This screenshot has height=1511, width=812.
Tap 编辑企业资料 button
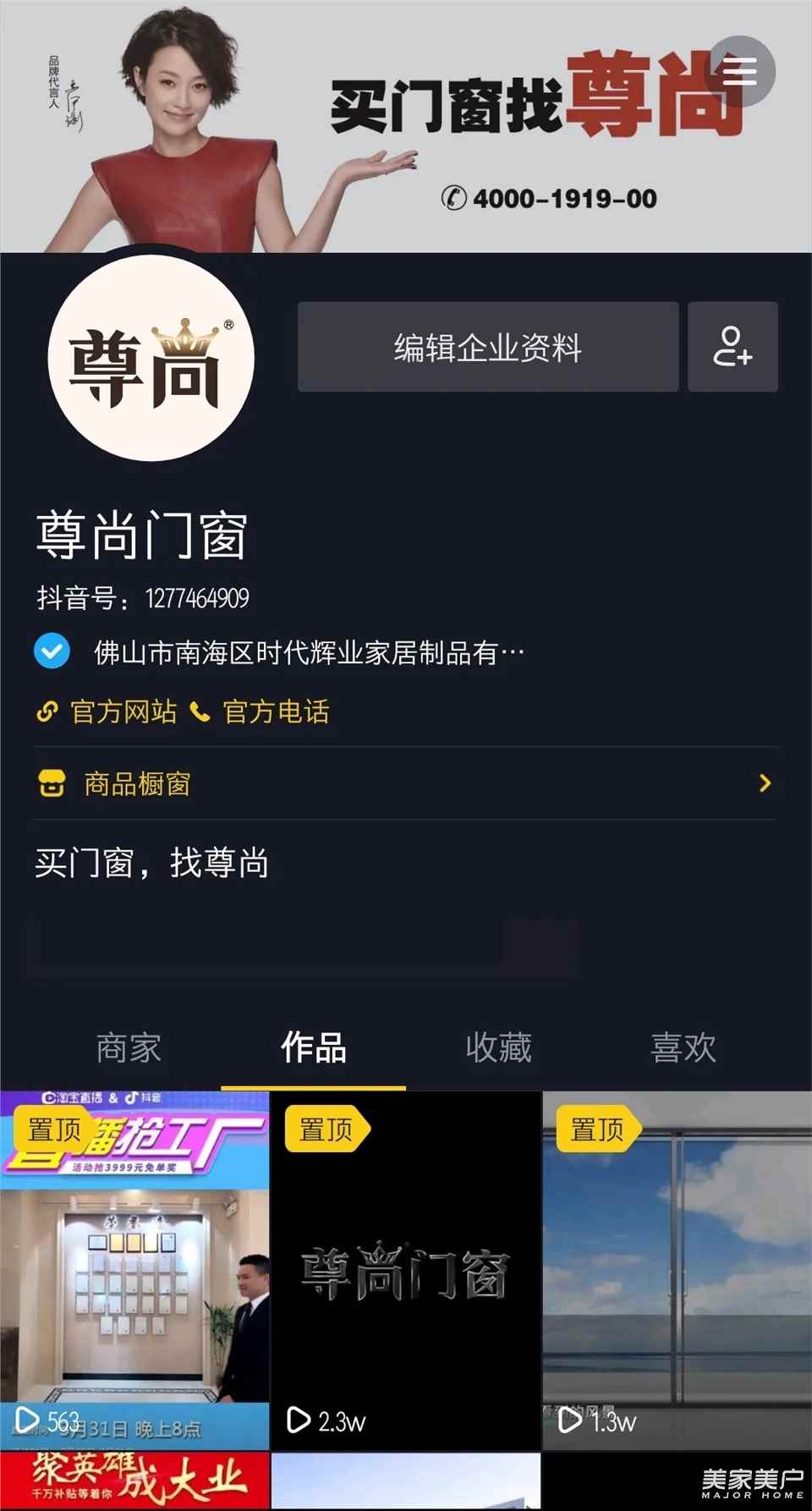coord(488,347)
